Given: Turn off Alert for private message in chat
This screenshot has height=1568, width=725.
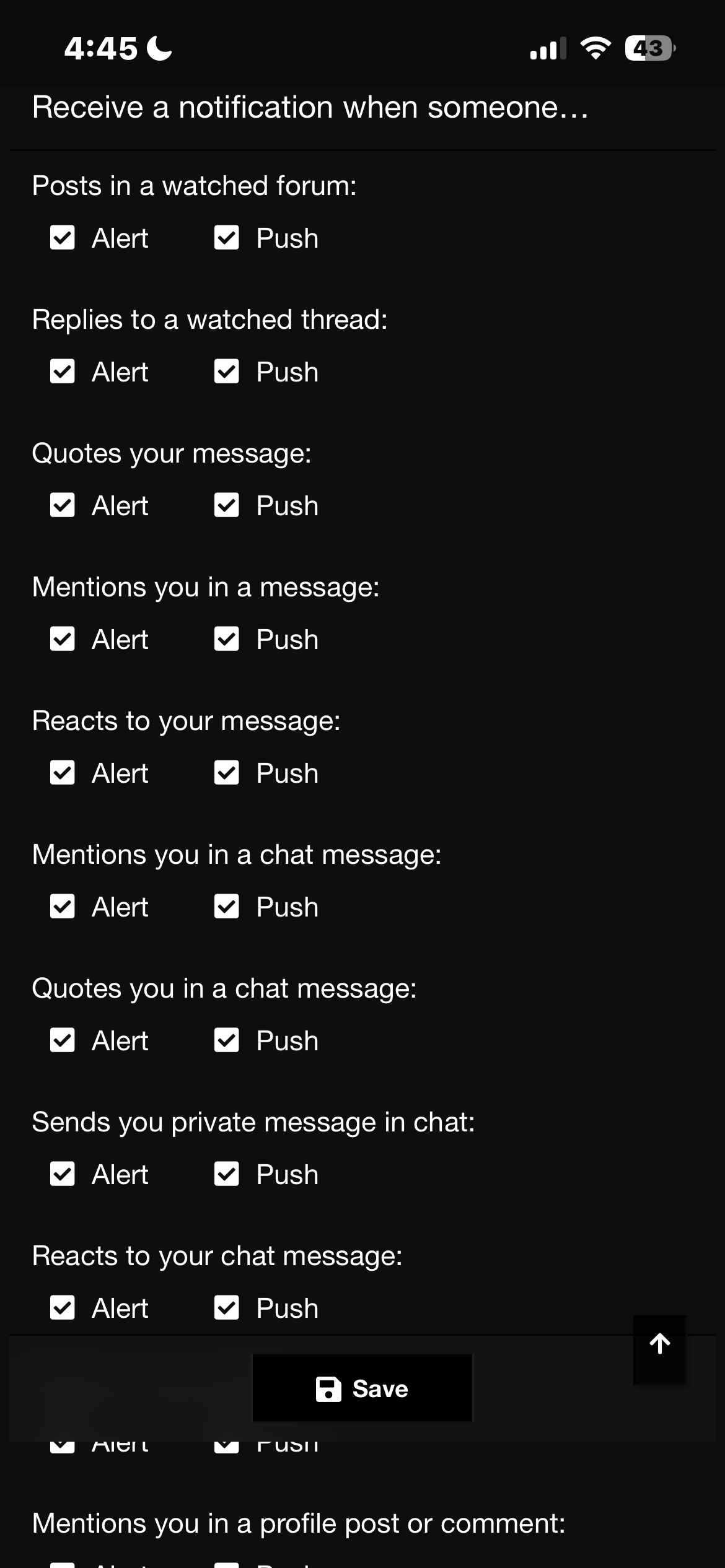Looking at the screenshot, I should click(x=63, y=1174).
